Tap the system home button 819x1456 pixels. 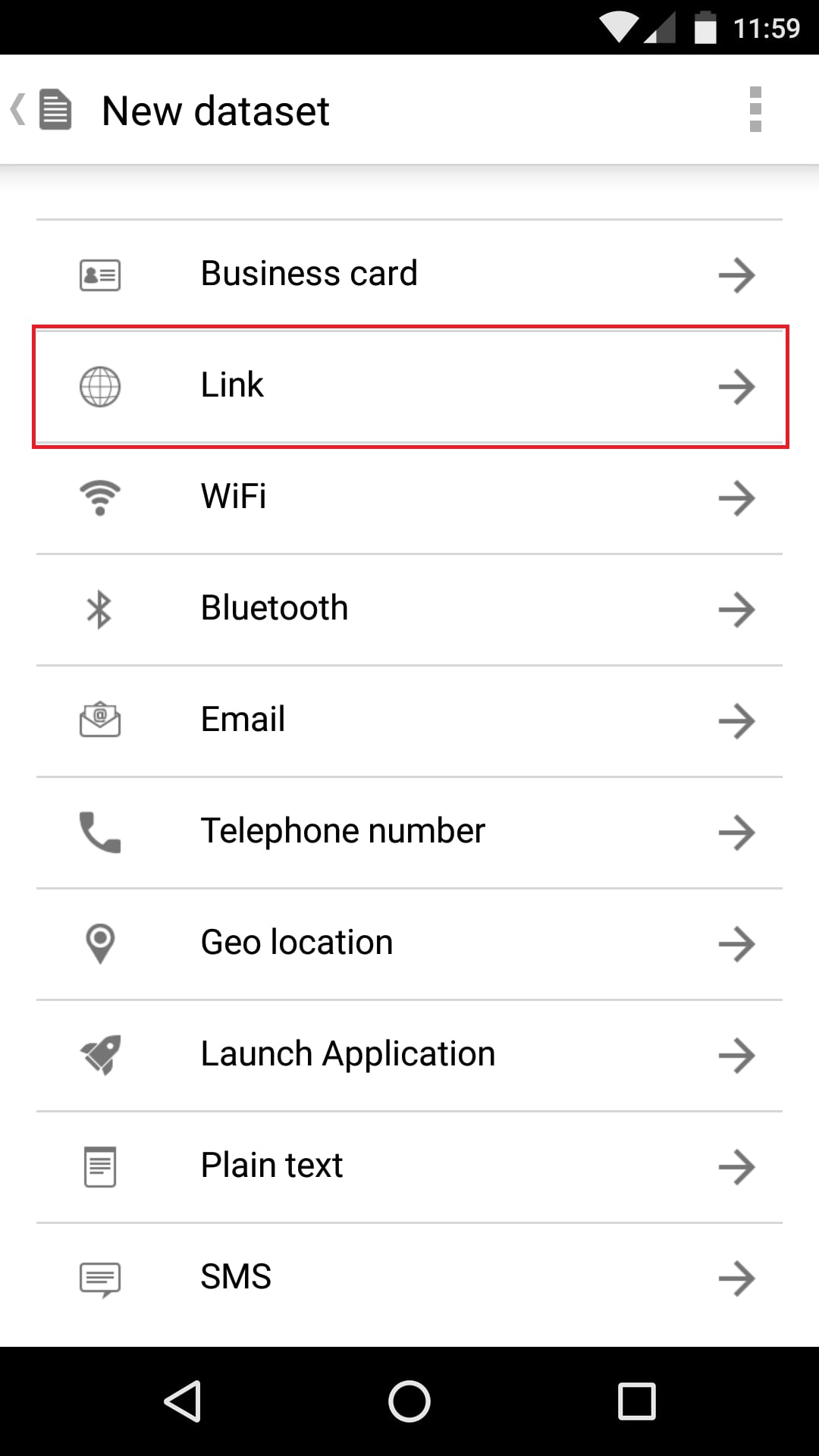(409, 1401)
